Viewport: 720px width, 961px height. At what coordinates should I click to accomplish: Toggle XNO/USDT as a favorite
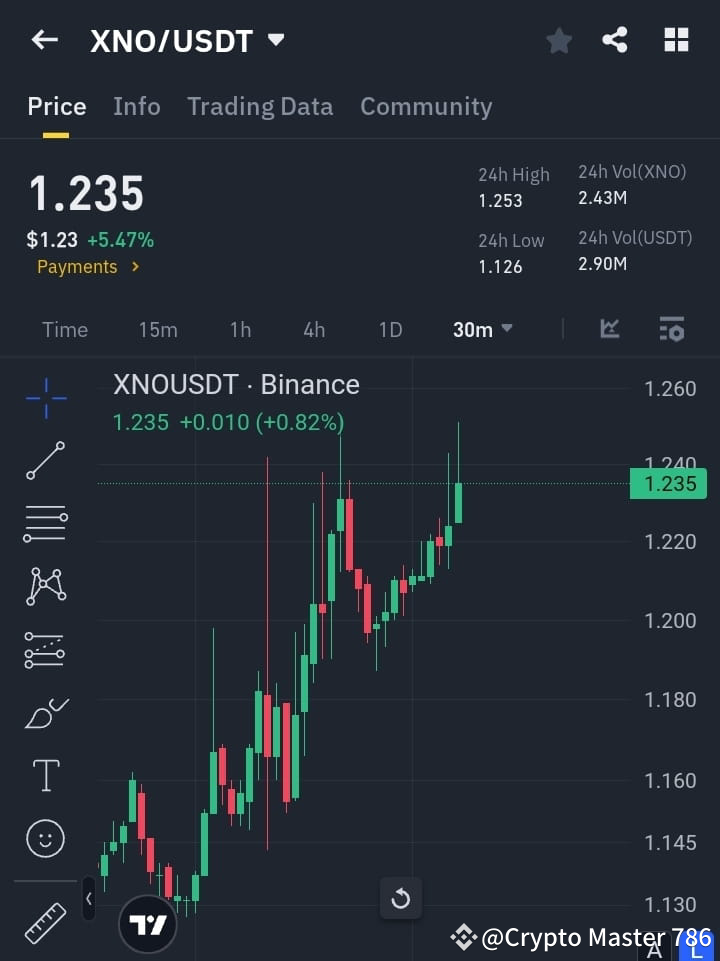pyautogui.click(x=558, y=40)
